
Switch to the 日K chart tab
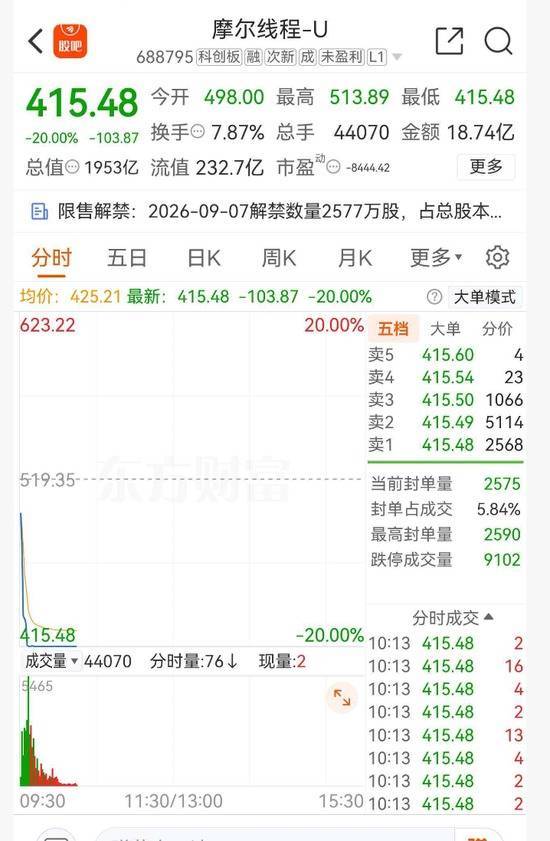tap(203, 258)
